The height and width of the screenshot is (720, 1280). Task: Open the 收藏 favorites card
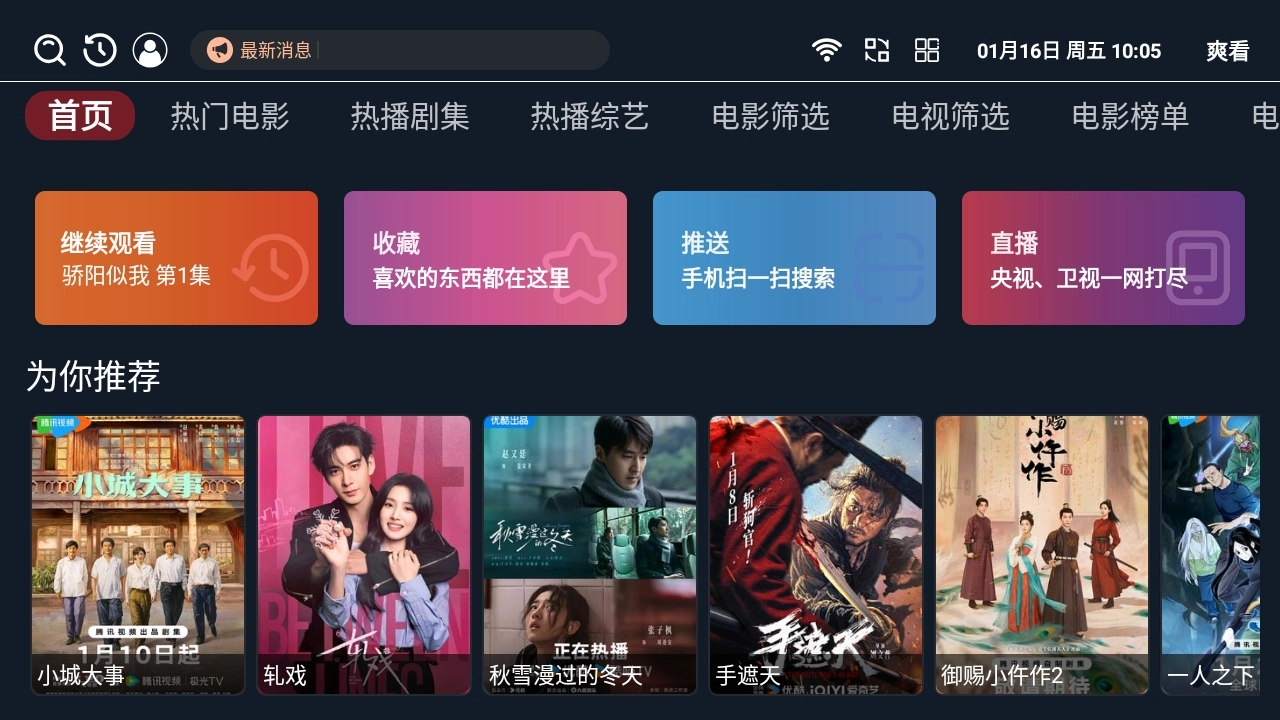(485, 258)
